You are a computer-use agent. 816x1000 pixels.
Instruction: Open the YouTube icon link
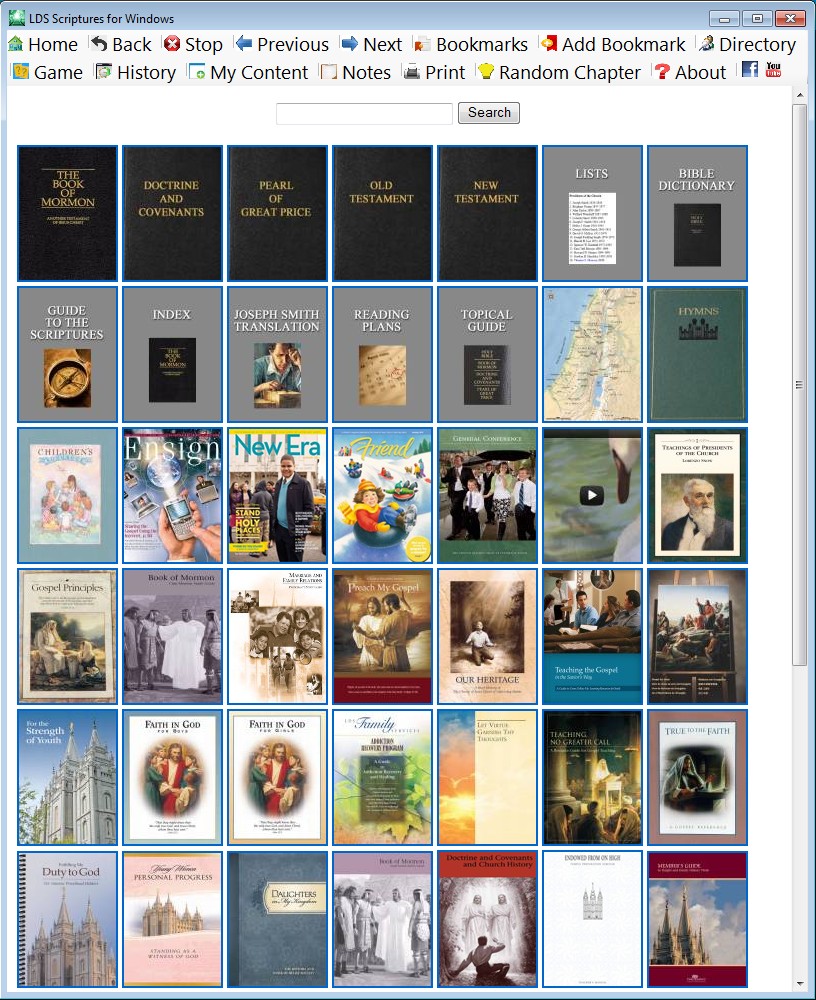click(x=773, y=70)
